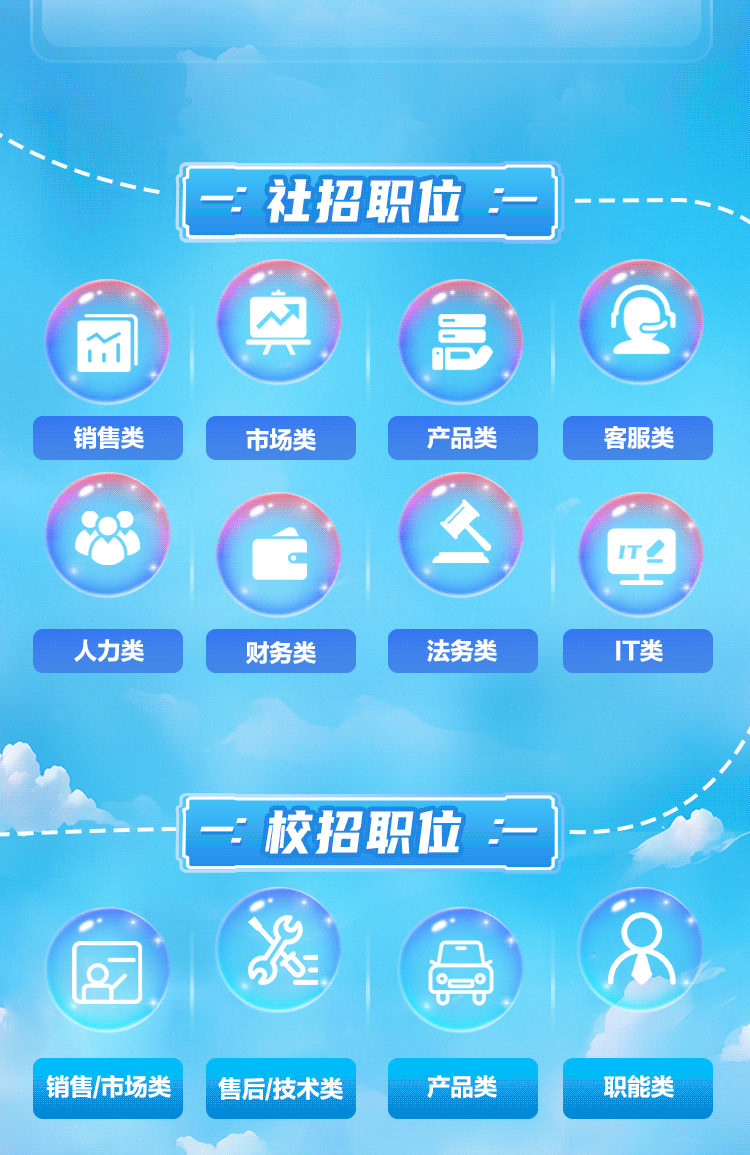Open 产品类 positions under 校招职位

462,1088
